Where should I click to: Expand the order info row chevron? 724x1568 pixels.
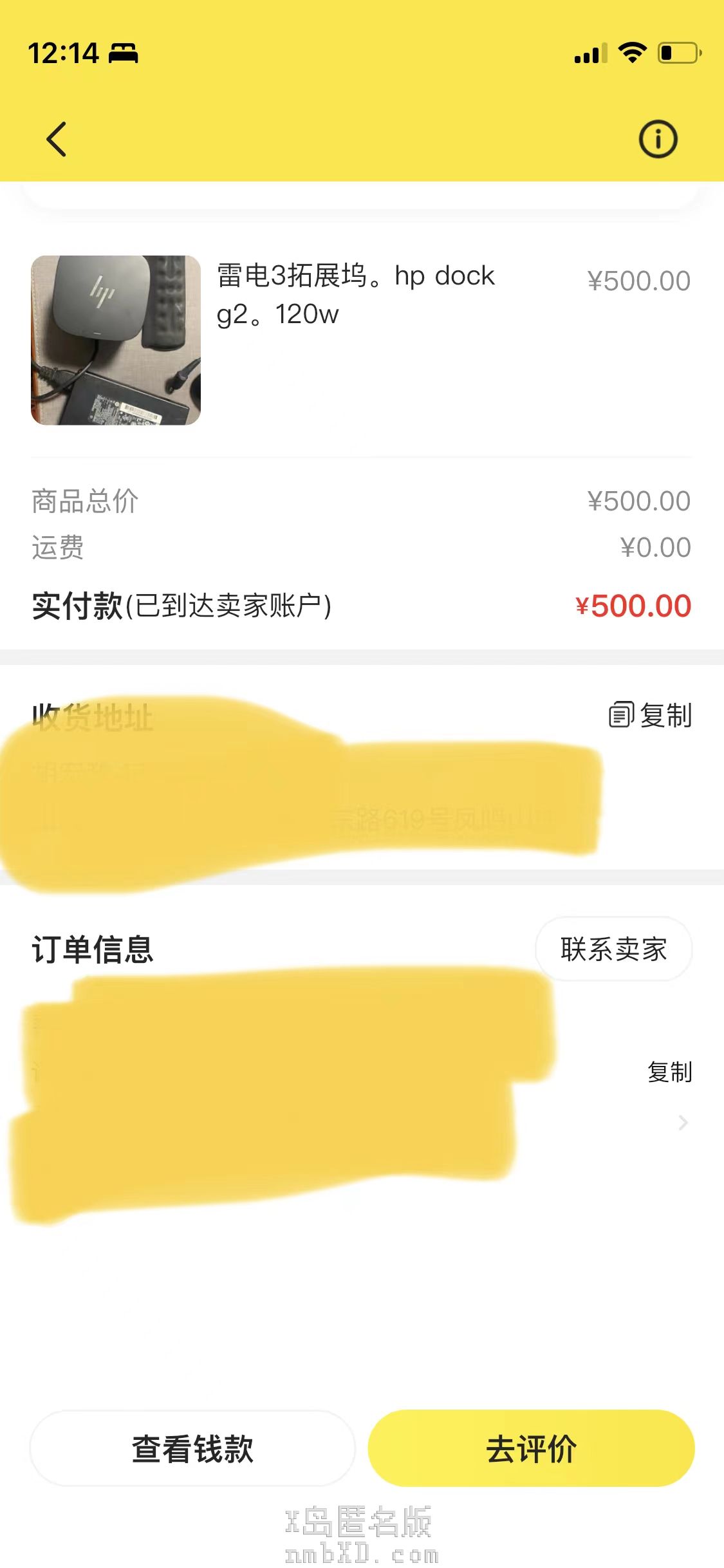coord(683,1123)
